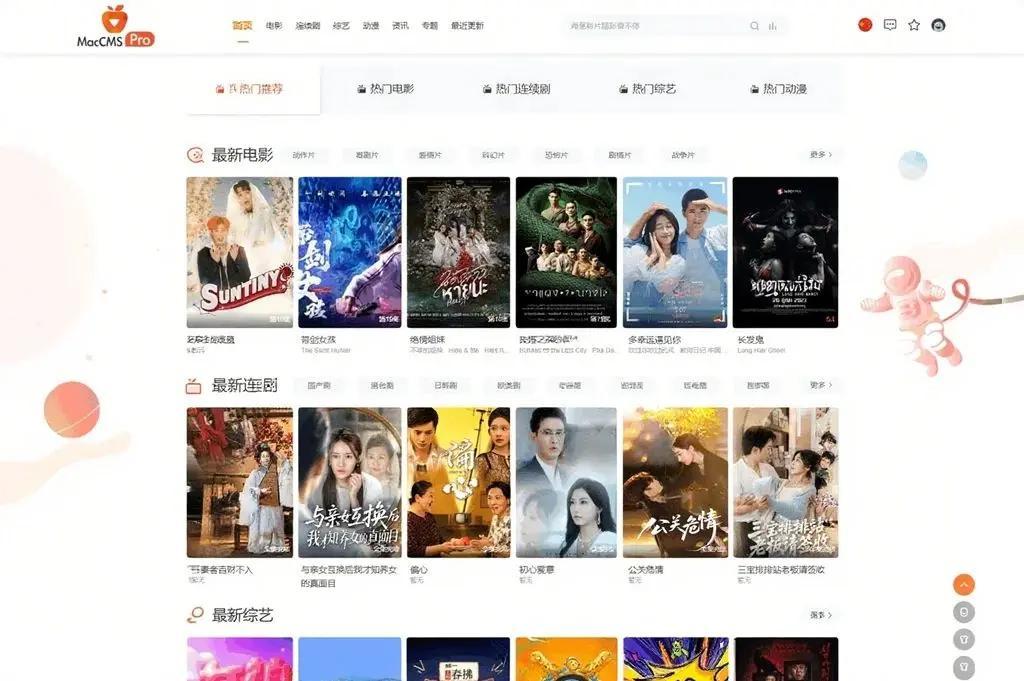Select the 热门动漫 tab
The width and height of the screenshot is (1024, 681).
click(x=778, y=89)
